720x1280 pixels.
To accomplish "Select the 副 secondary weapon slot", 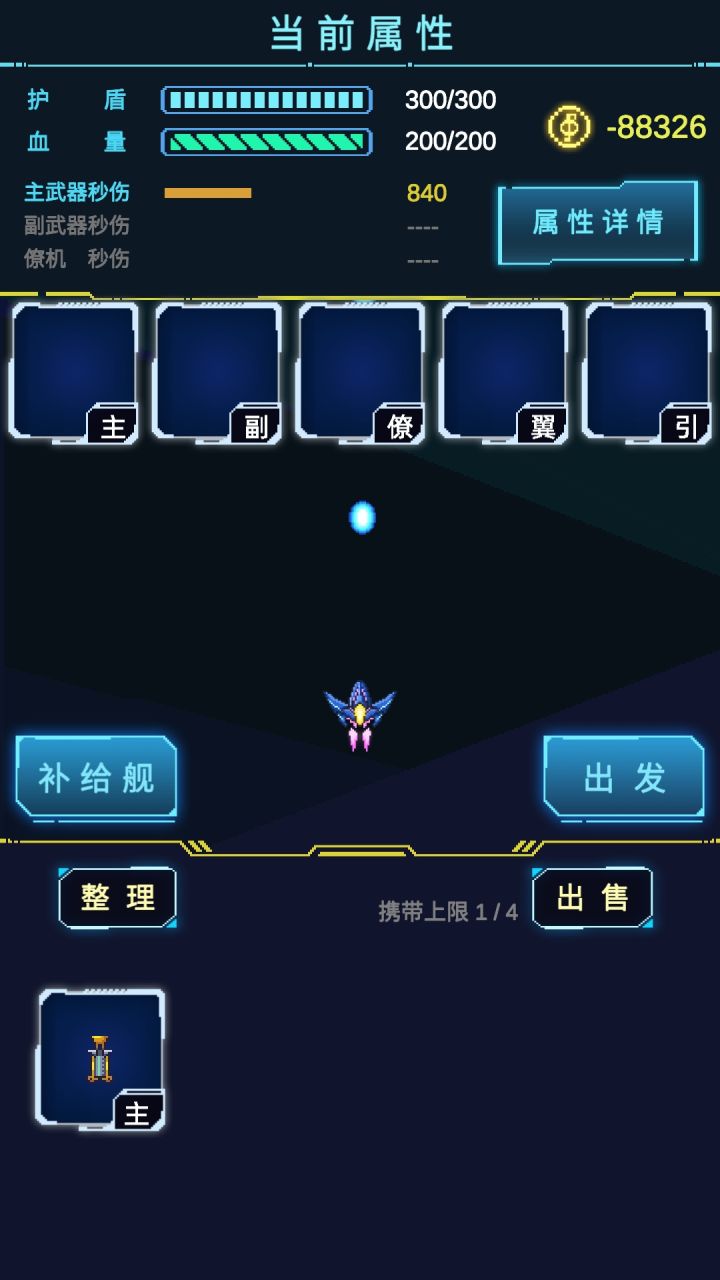I will (x=217, y=373).
